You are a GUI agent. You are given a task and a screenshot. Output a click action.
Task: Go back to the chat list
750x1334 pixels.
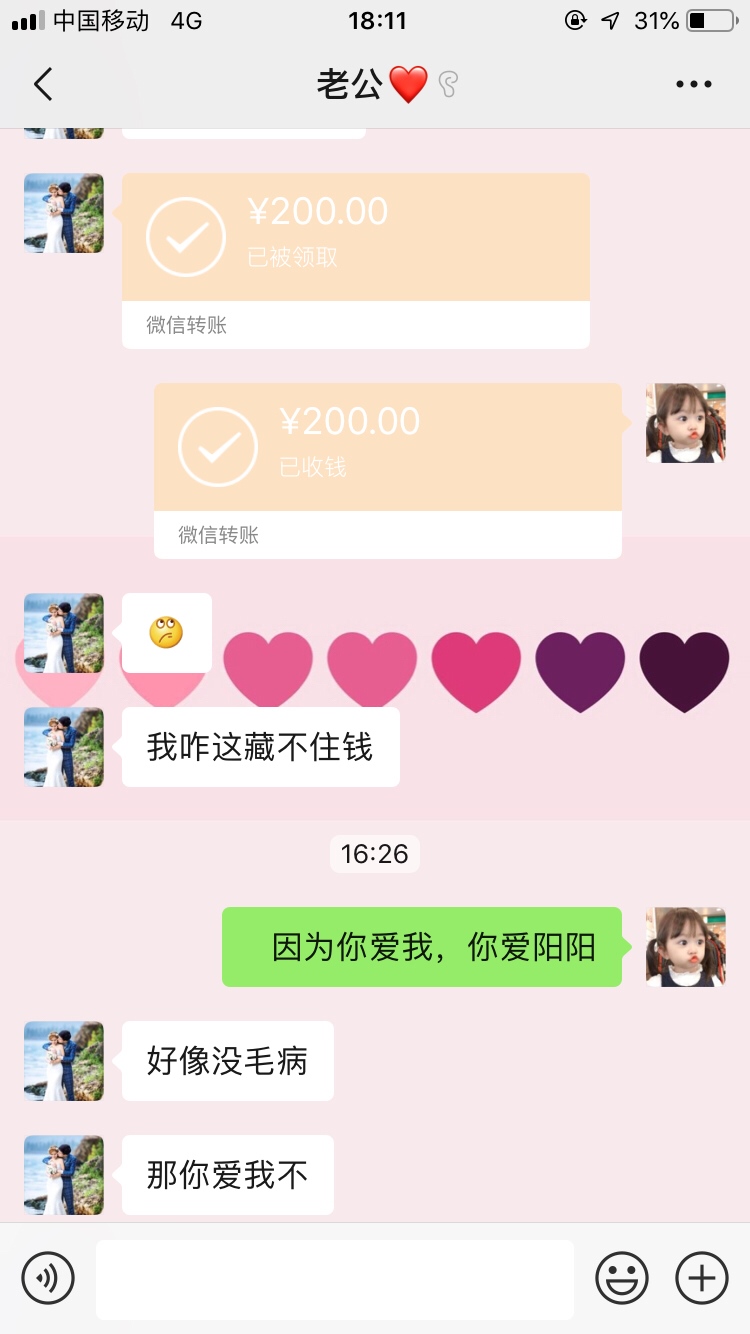[43, 85]
